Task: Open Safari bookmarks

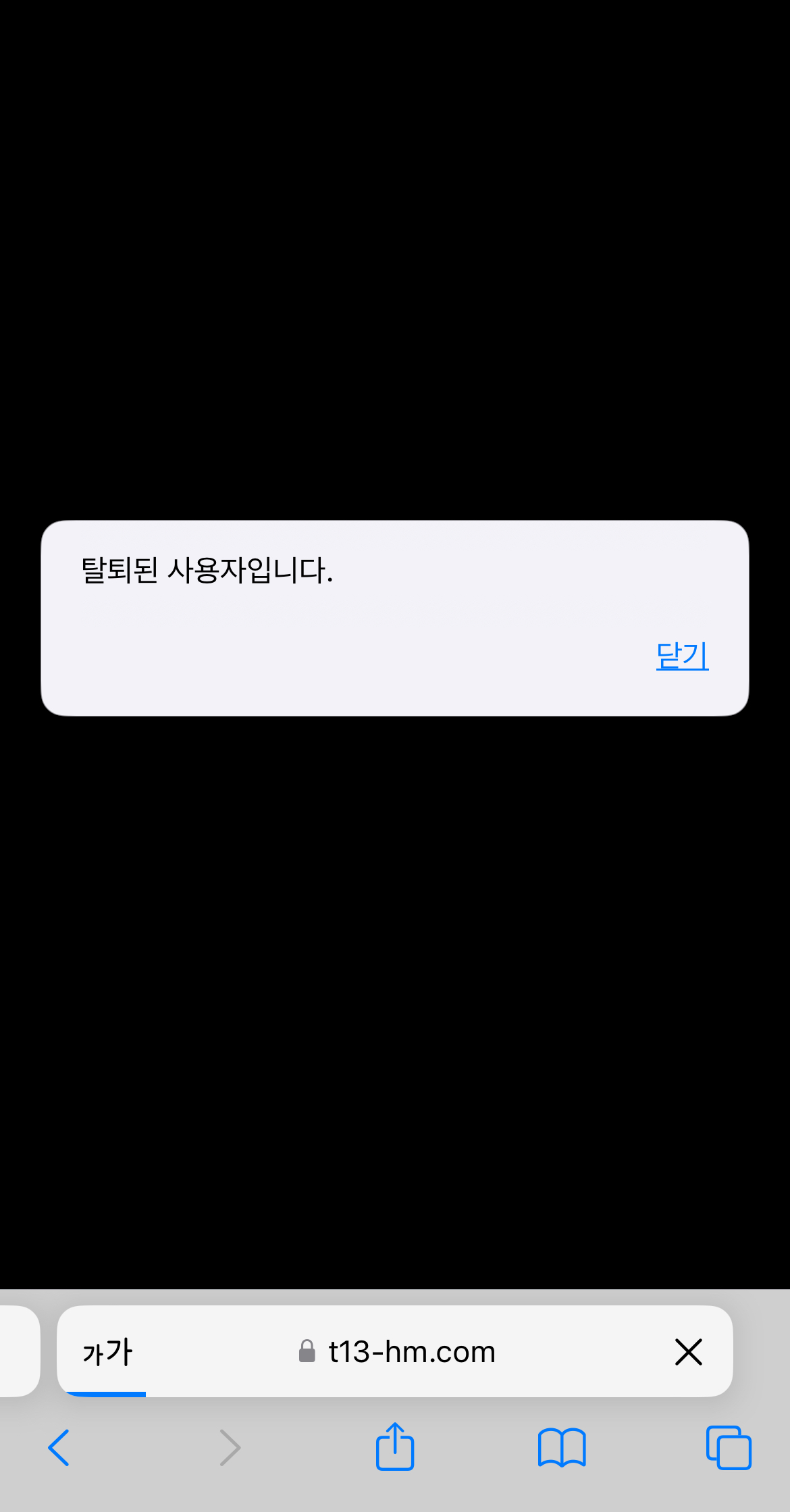Action: click(562, 1447)
